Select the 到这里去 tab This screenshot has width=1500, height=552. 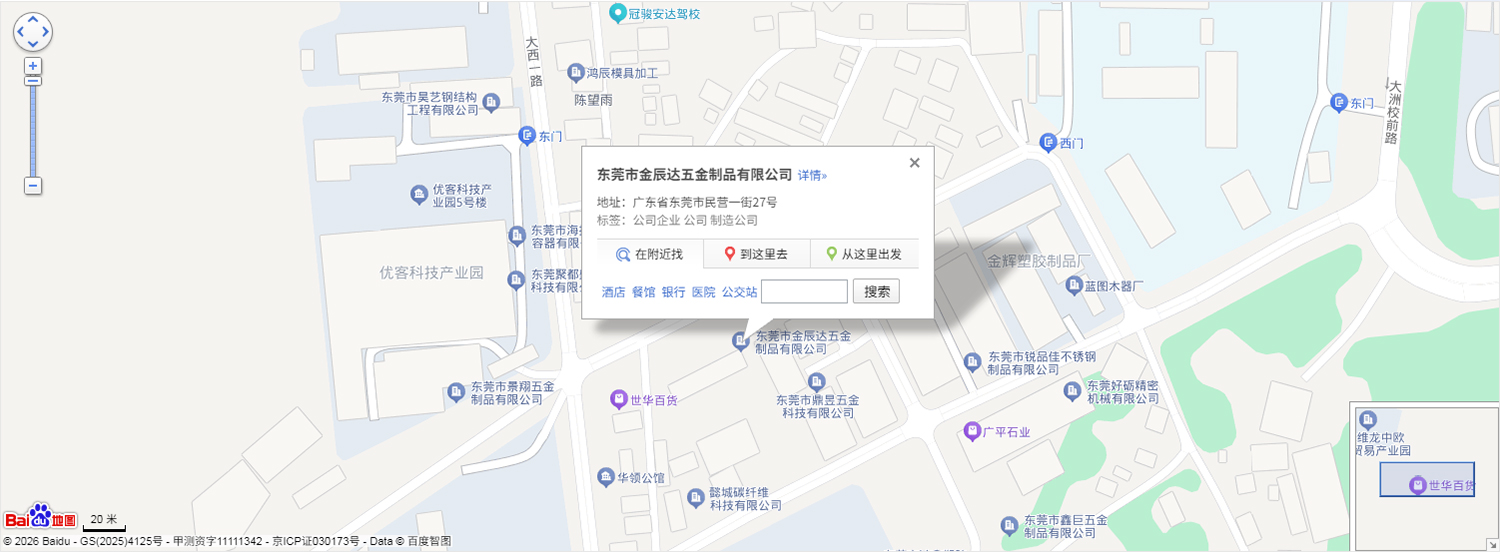[756, 255]
